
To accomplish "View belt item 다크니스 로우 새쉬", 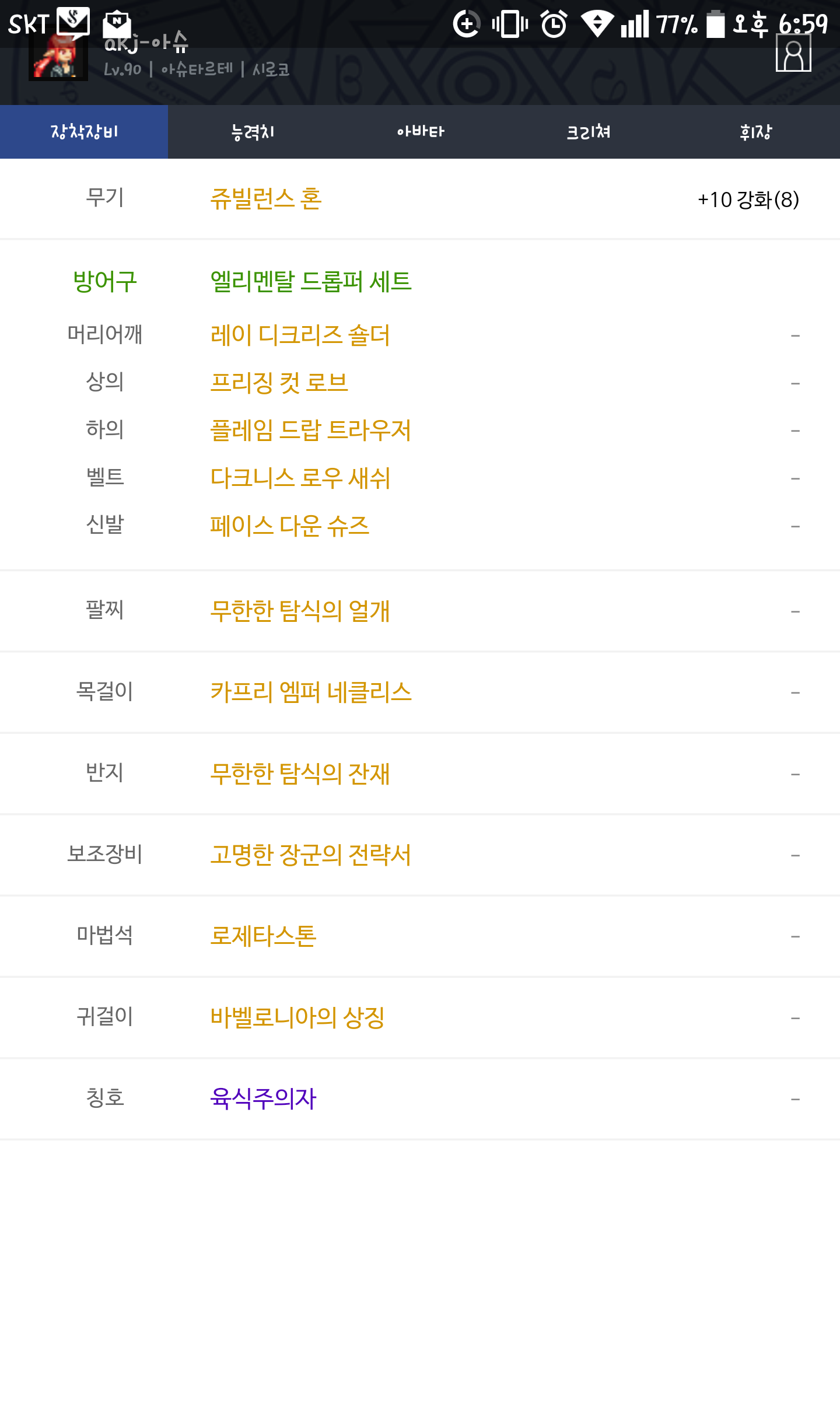I will click(299, 478).
